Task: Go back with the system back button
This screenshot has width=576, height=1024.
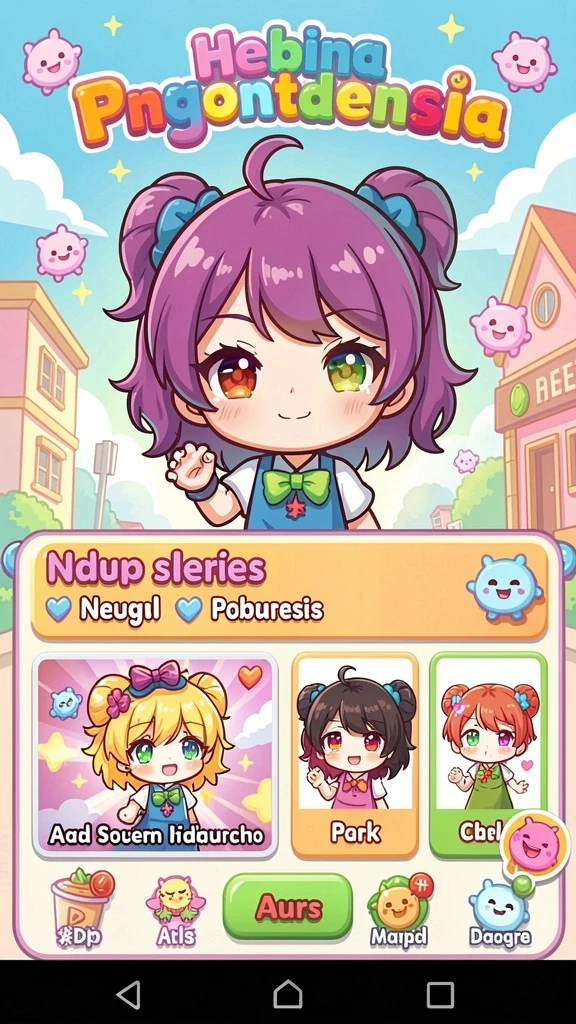Action: pyautogui.click(x=129, y=995)
